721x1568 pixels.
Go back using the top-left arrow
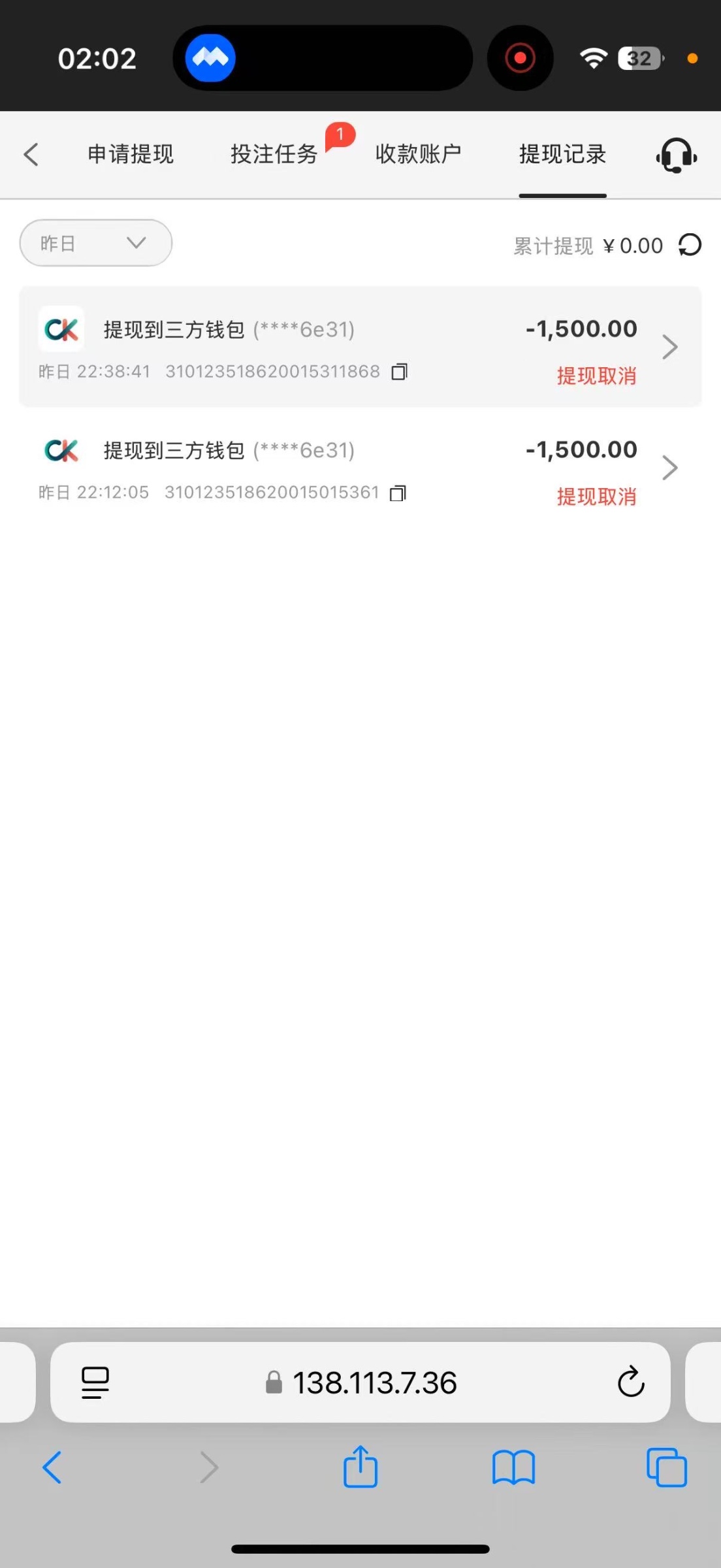click(x=31, y=155)
